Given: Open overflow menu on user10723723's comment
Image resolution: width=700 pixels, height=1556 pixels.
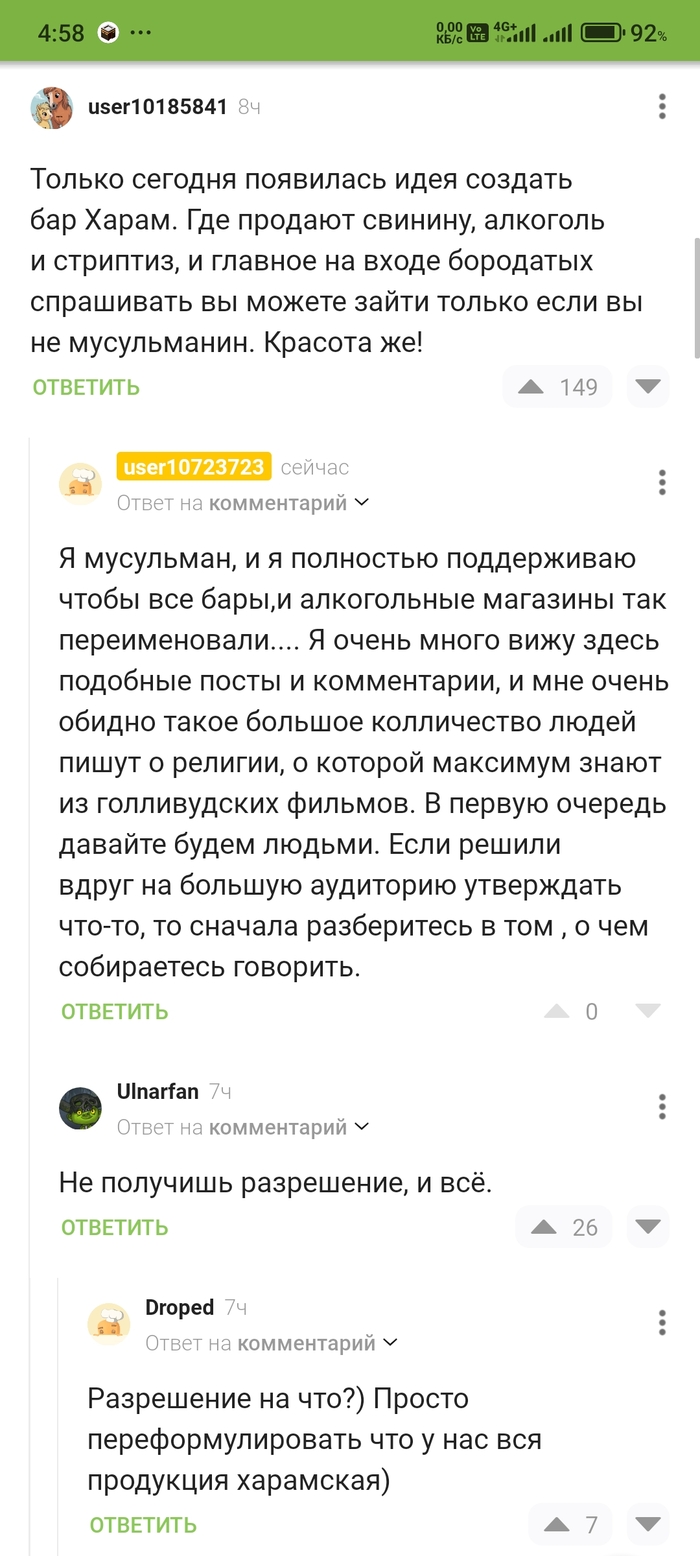Looking at the screenshot, I should tap(662, 482).
